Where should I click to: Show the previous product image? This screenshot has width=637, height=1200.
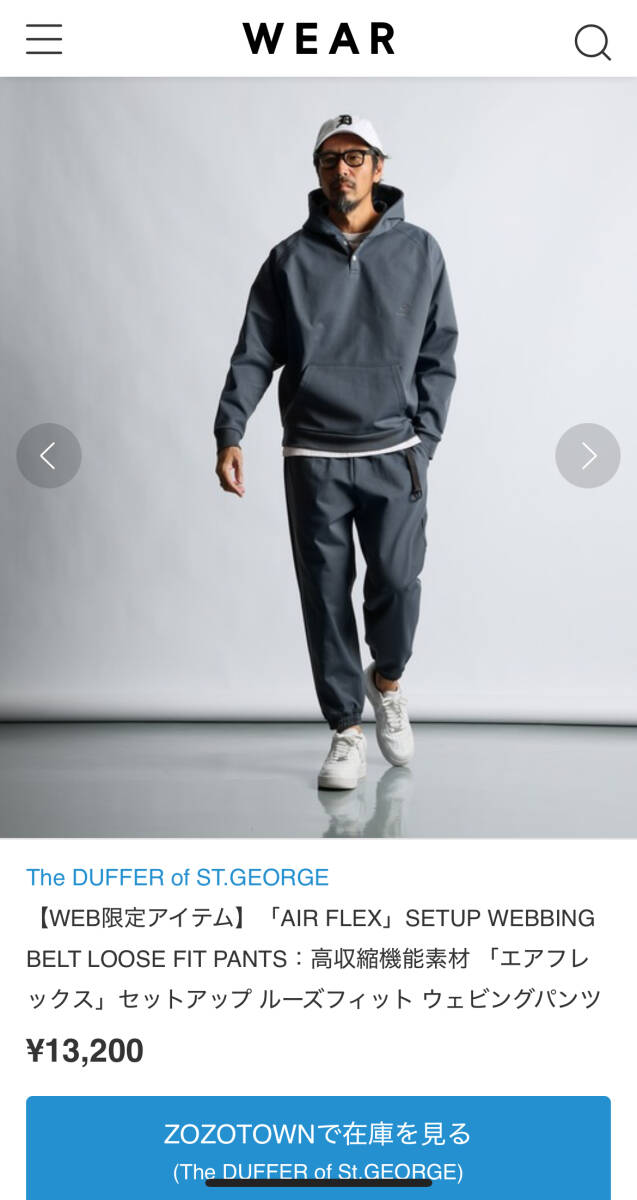tap(49, 456)
